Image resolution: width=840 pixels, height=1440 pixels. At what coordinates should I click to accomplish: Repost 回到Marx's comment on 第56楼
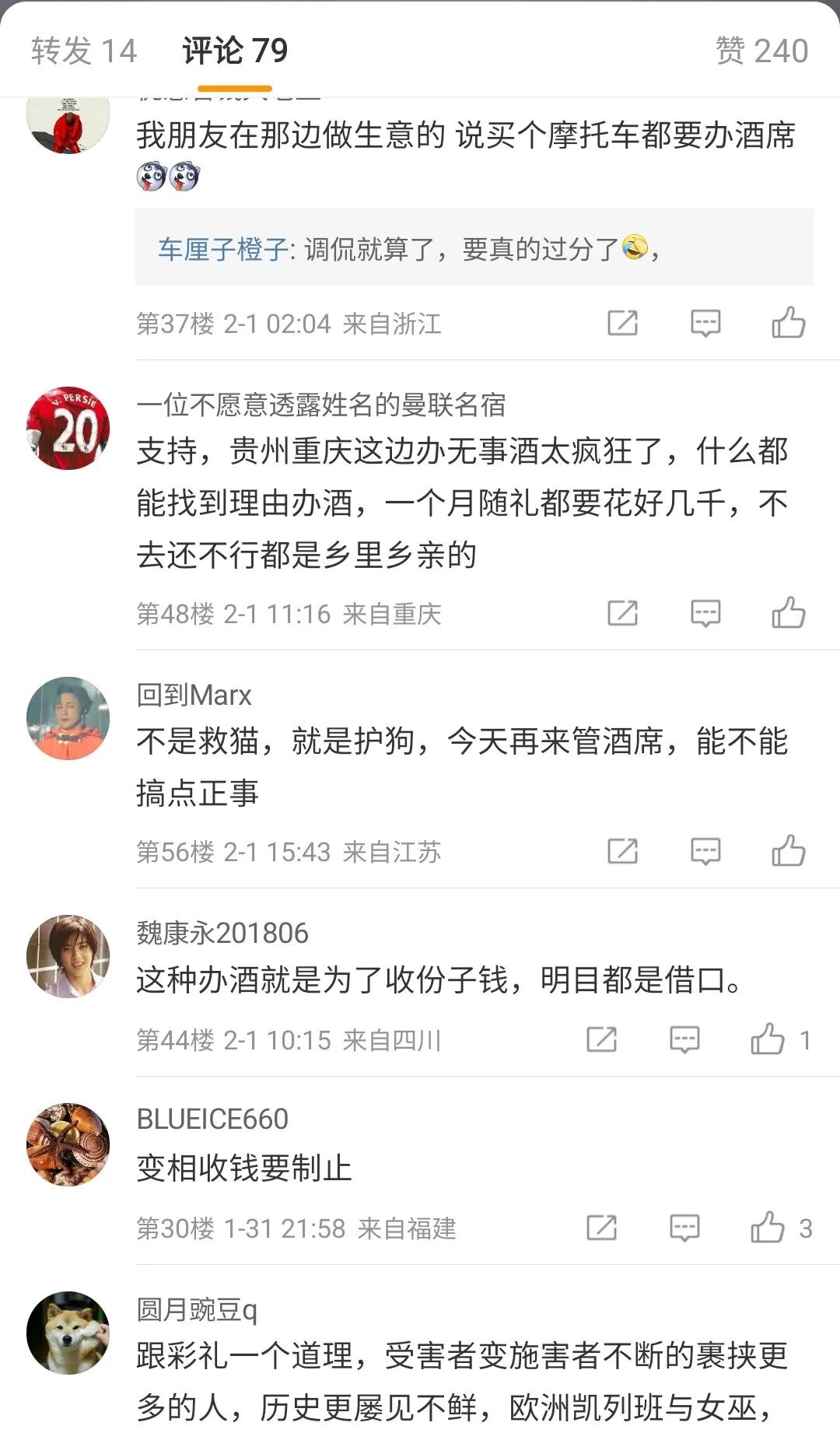[x=622, y=851]
